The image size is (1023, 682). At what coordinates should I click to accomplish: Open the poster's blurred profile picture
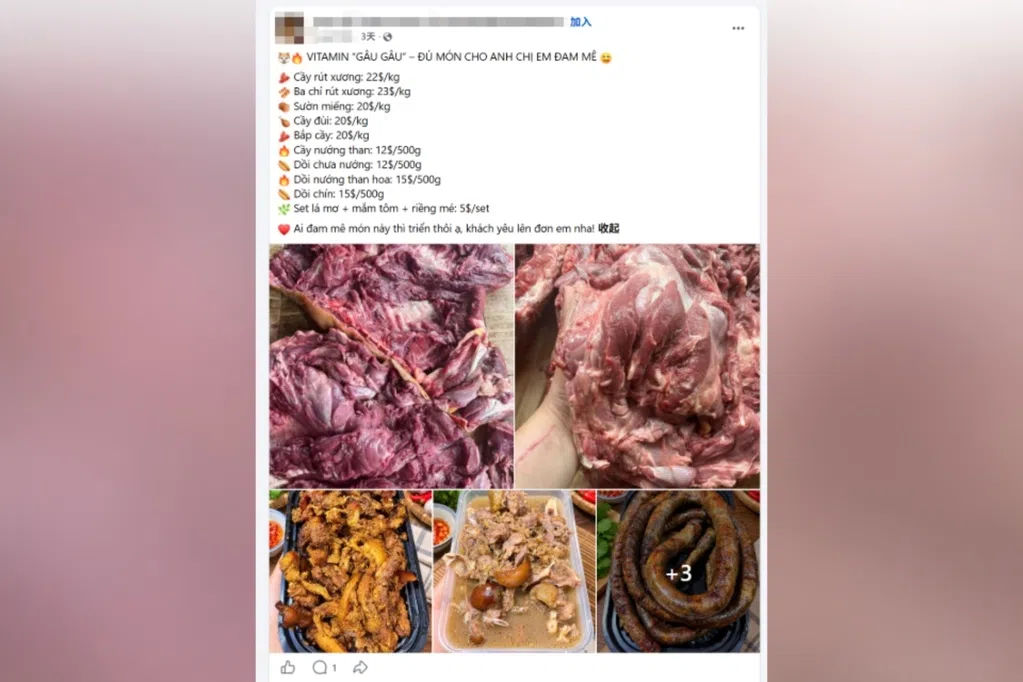[x=289, y=28]
